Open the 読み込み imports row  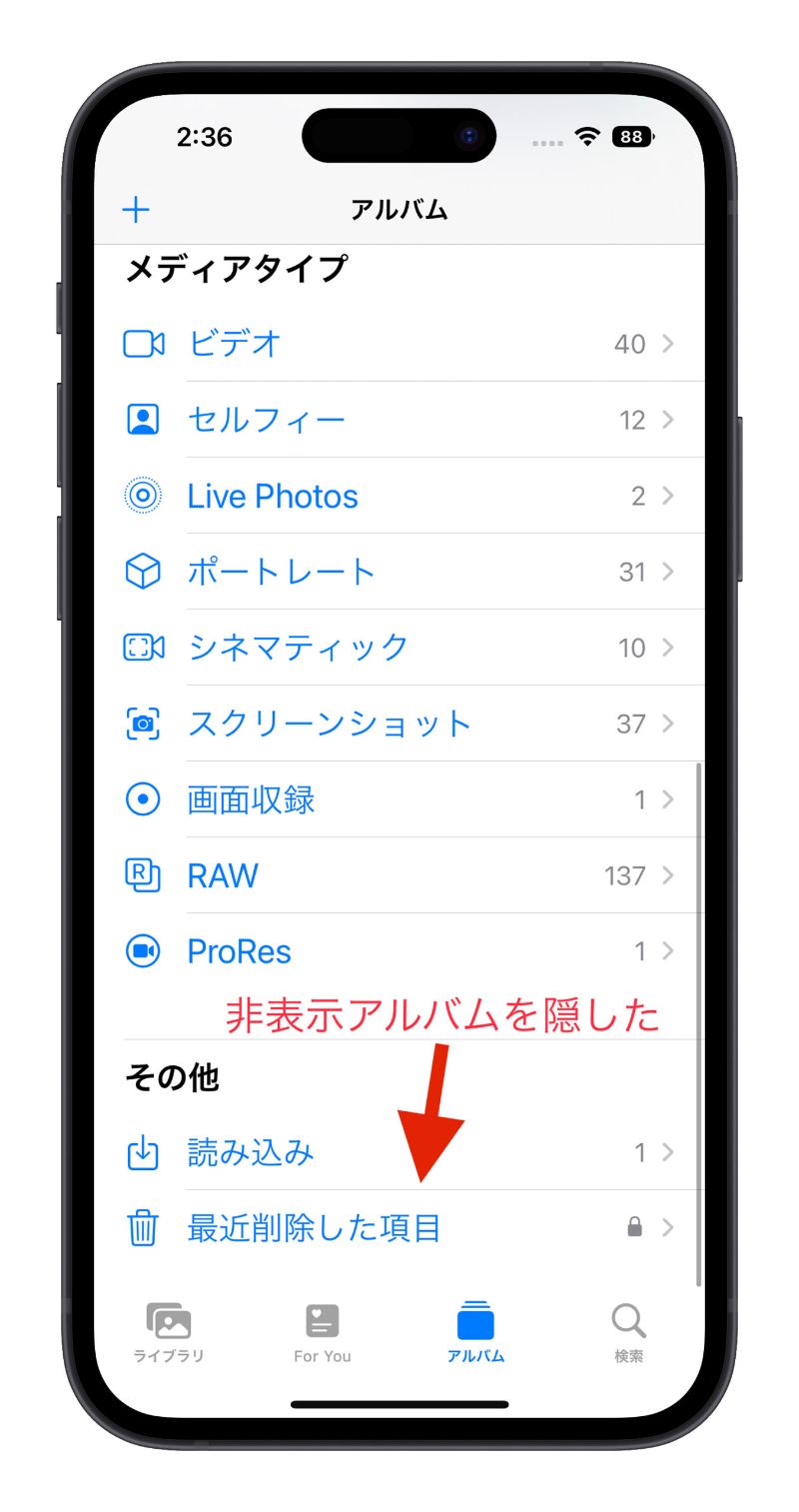point(399,1153)
